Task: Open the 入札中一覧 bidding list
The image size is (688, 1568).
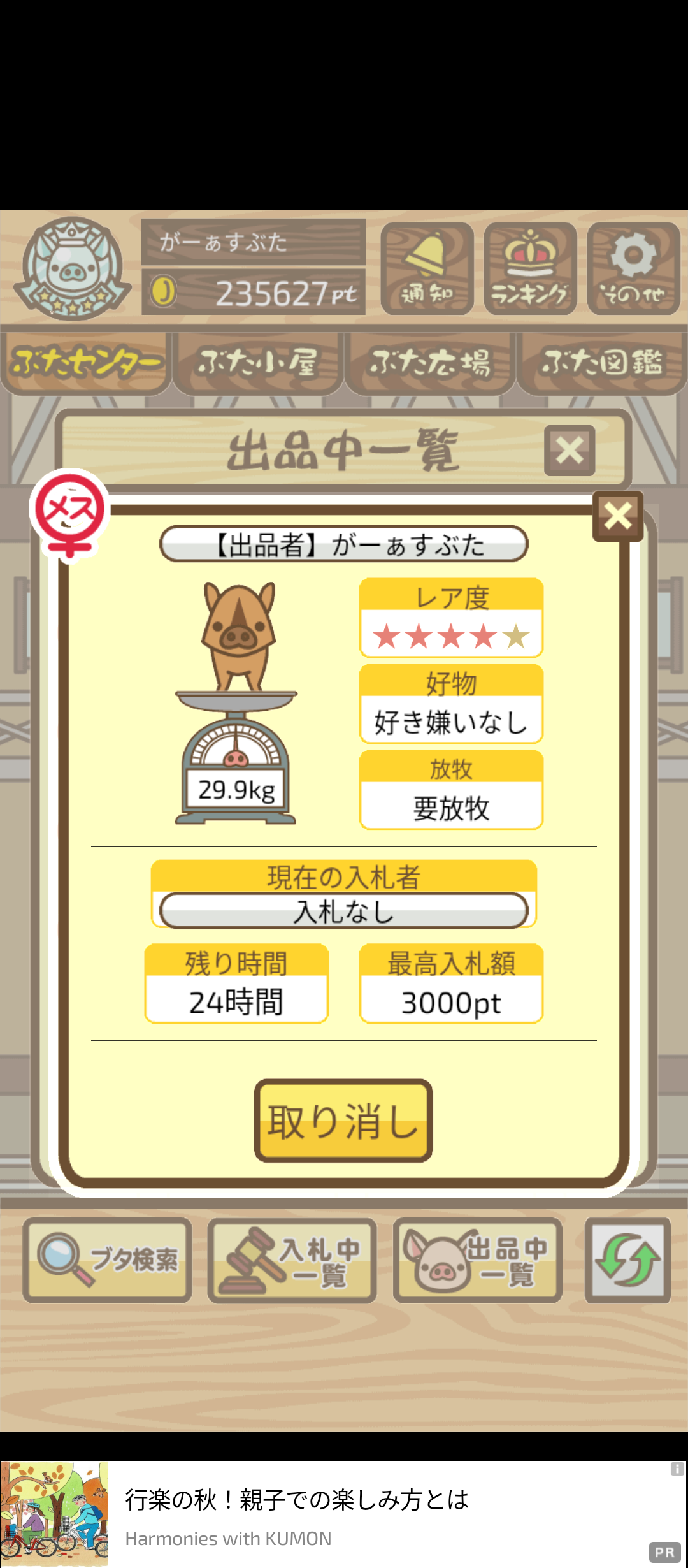Action: tap(292, 1260)
